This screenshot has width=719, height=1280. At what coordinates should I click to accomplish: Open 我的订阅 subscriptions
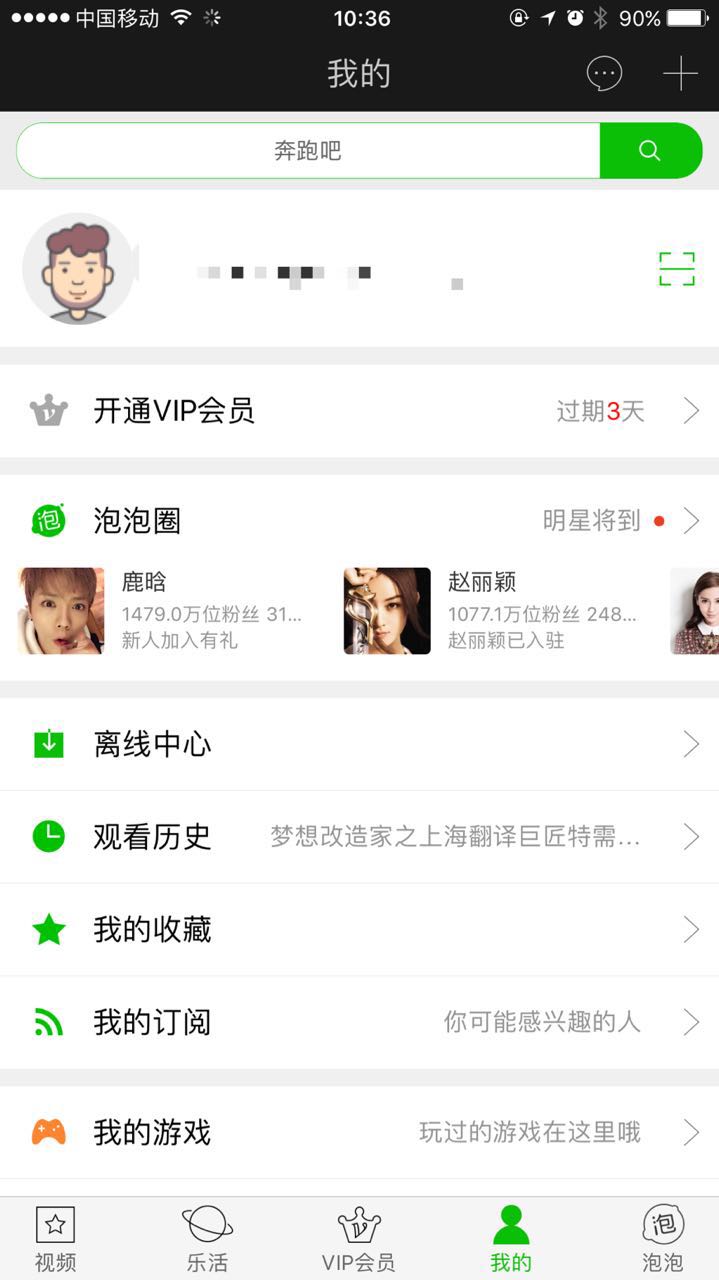pos(359,1022)
